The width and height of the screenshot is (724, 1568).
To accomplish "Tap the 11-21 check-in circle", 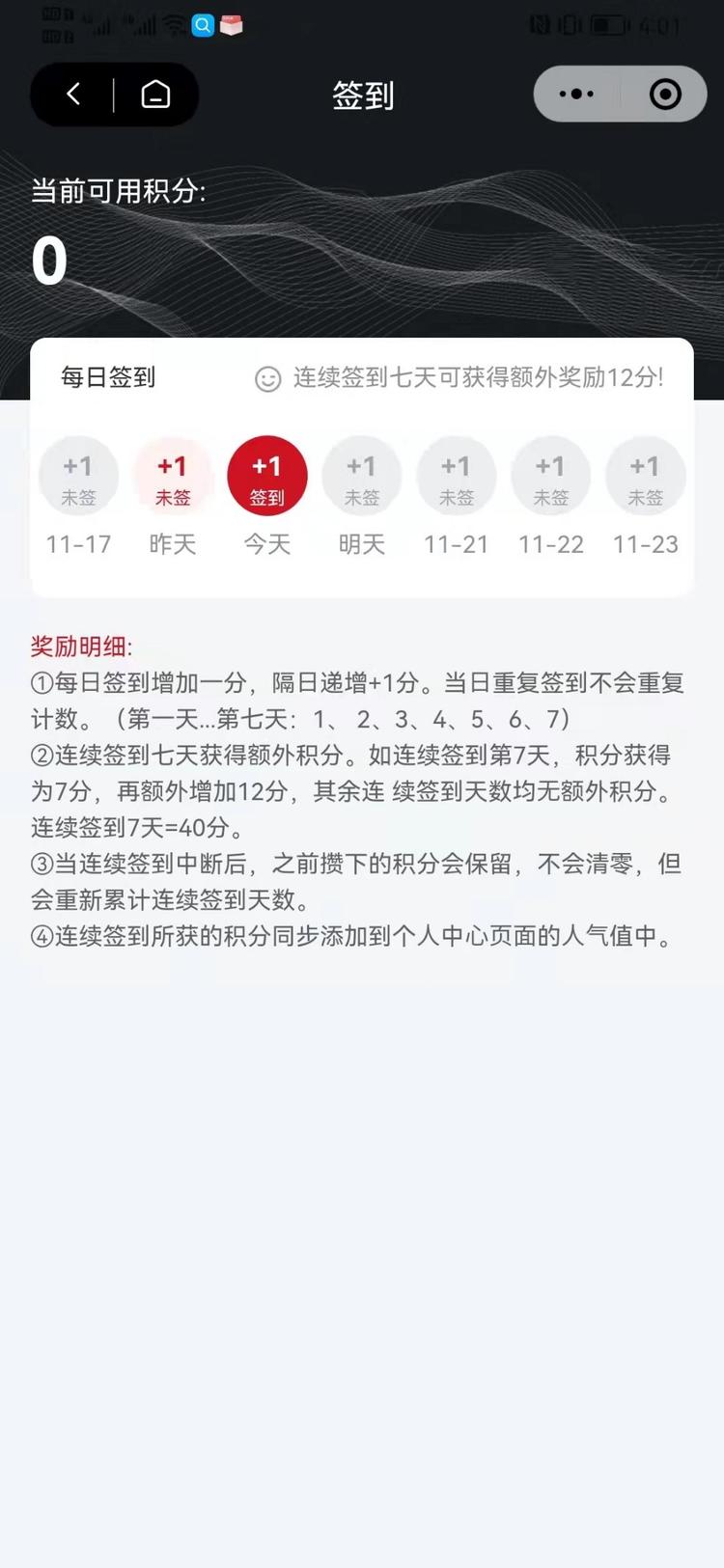I will (457, 476).
